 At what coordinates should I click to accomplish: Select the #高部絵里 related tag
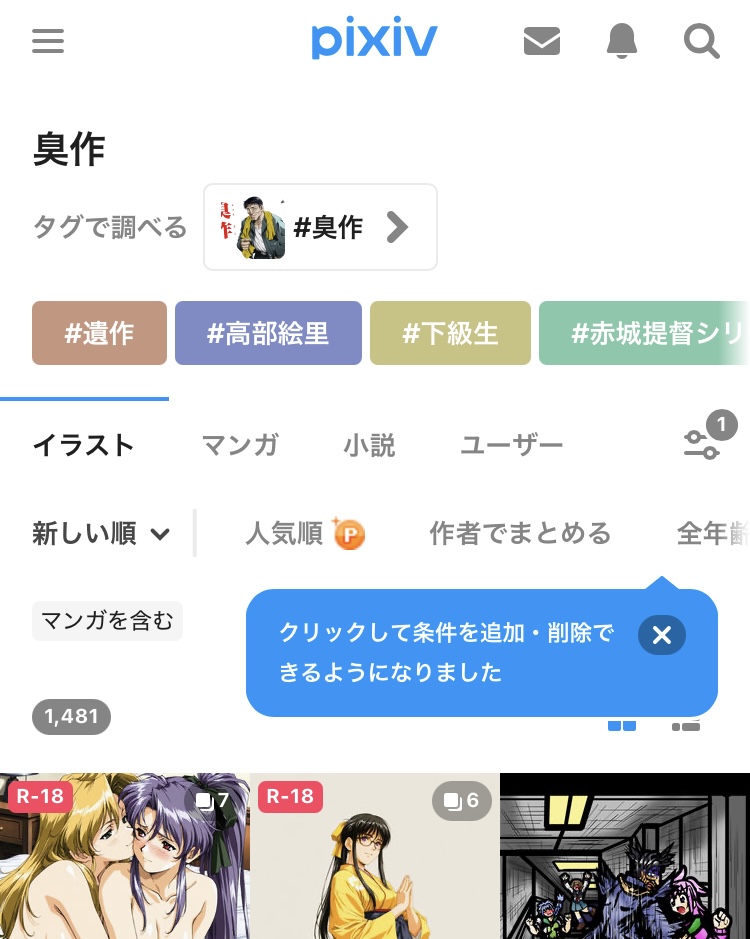[x=268, y=333]
